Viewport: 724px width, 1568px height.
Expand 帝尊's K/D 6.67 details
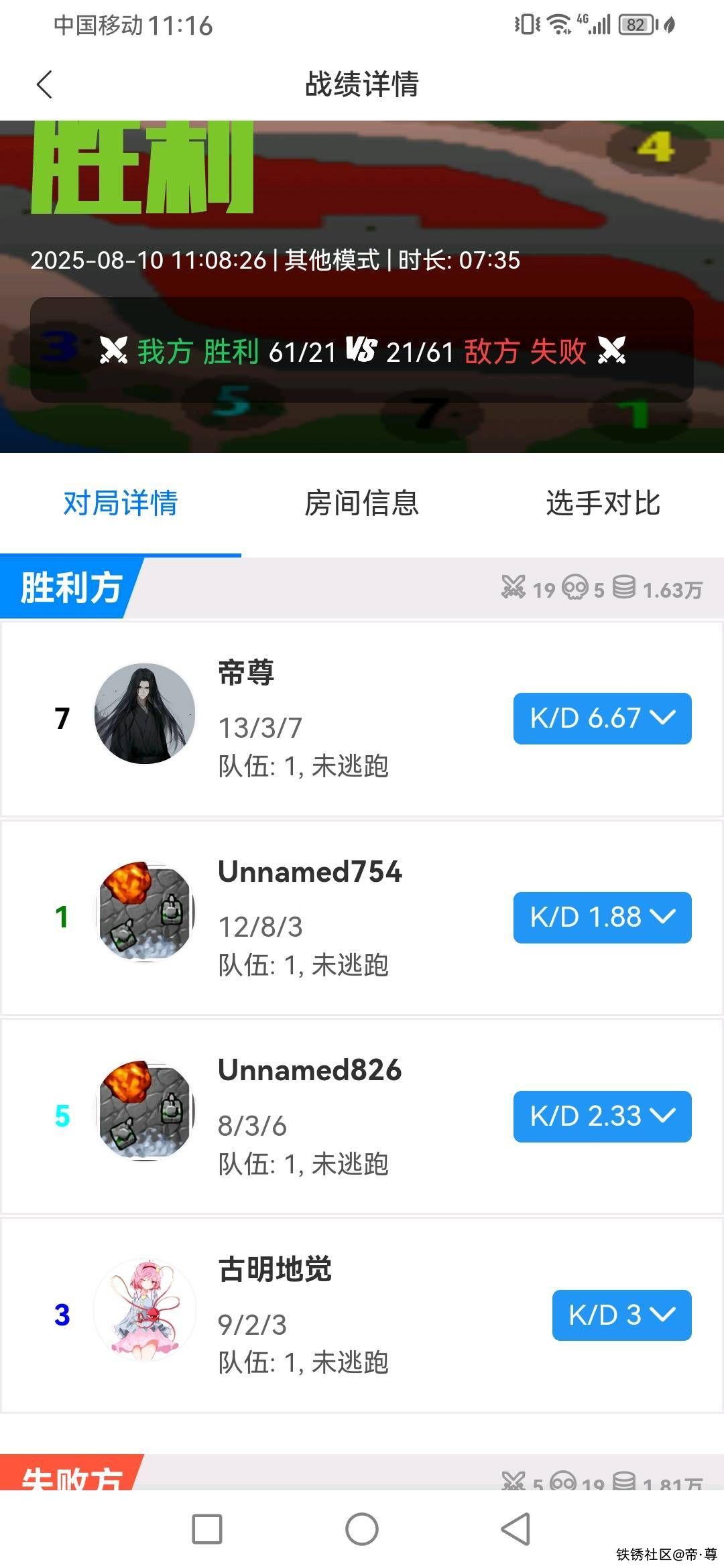point(602,718)
